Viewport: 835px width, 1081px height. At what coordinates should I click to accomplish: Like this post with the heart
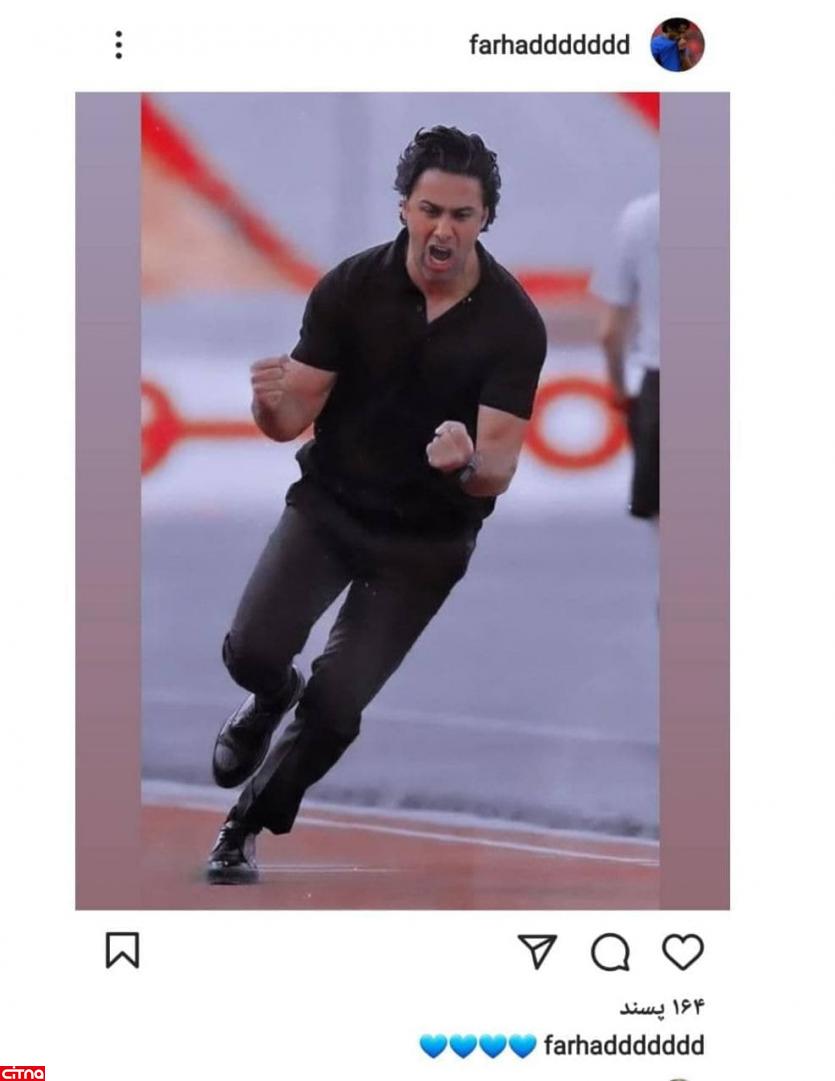tap(683, 952)
